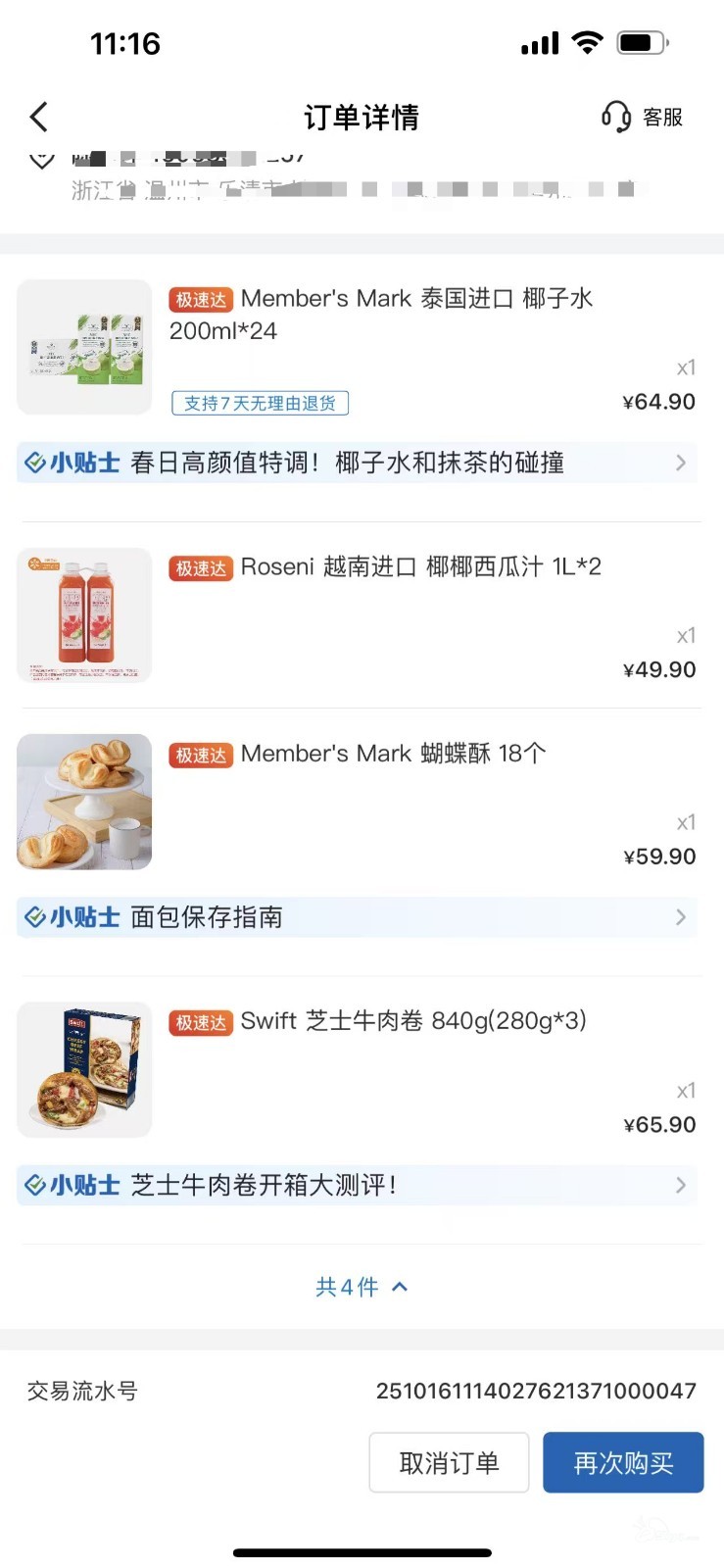Read the 芝士牛肉卷开箱大测评 tip

(357, 1186)
